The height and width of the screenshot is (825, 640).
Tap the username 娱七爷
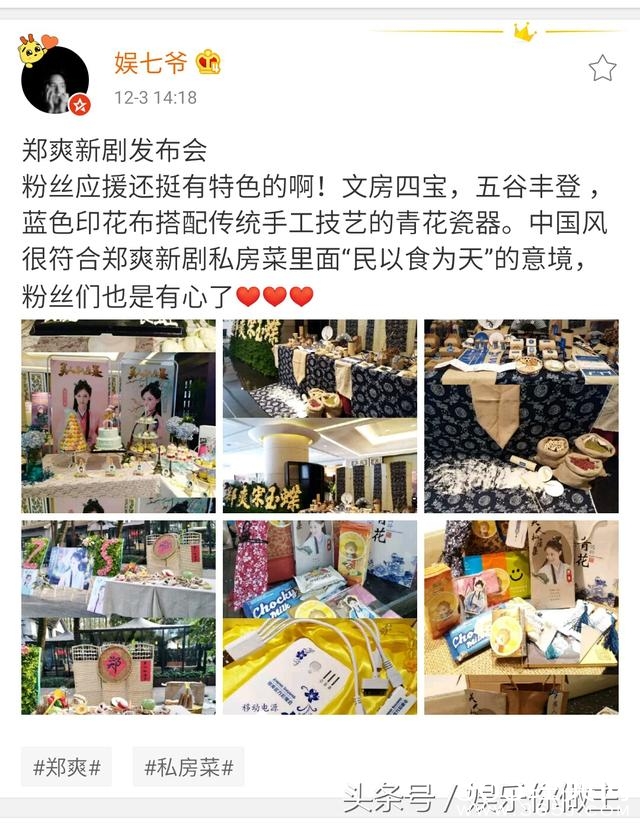(148, 63)
